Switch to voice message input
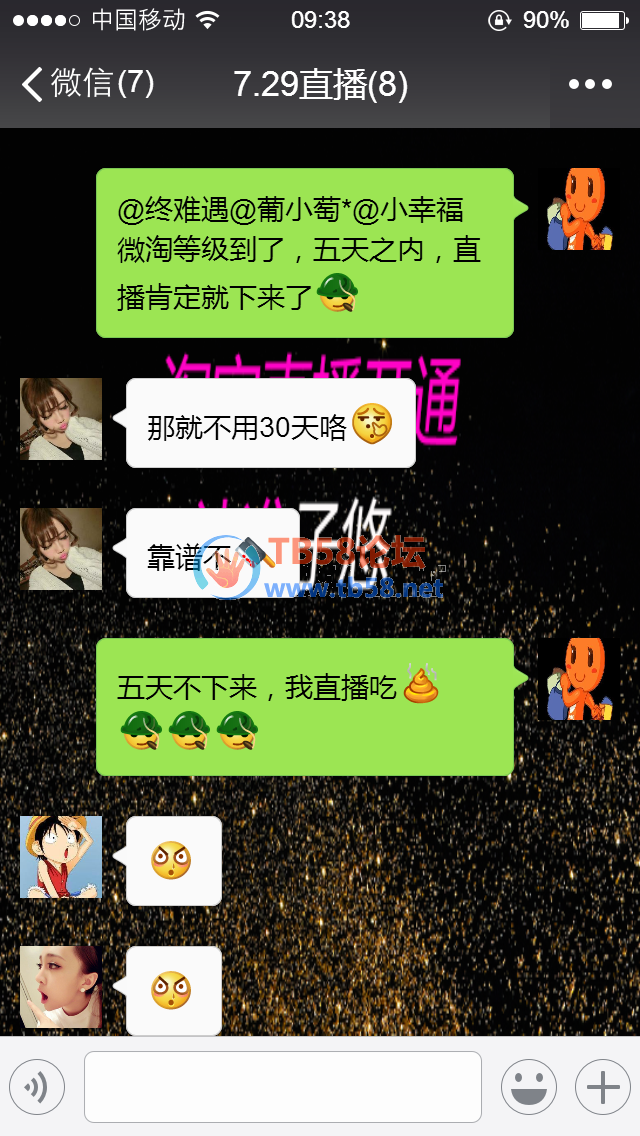Image resolution: width=640 pixels, height=1136 pixels. click(37, 1087)
